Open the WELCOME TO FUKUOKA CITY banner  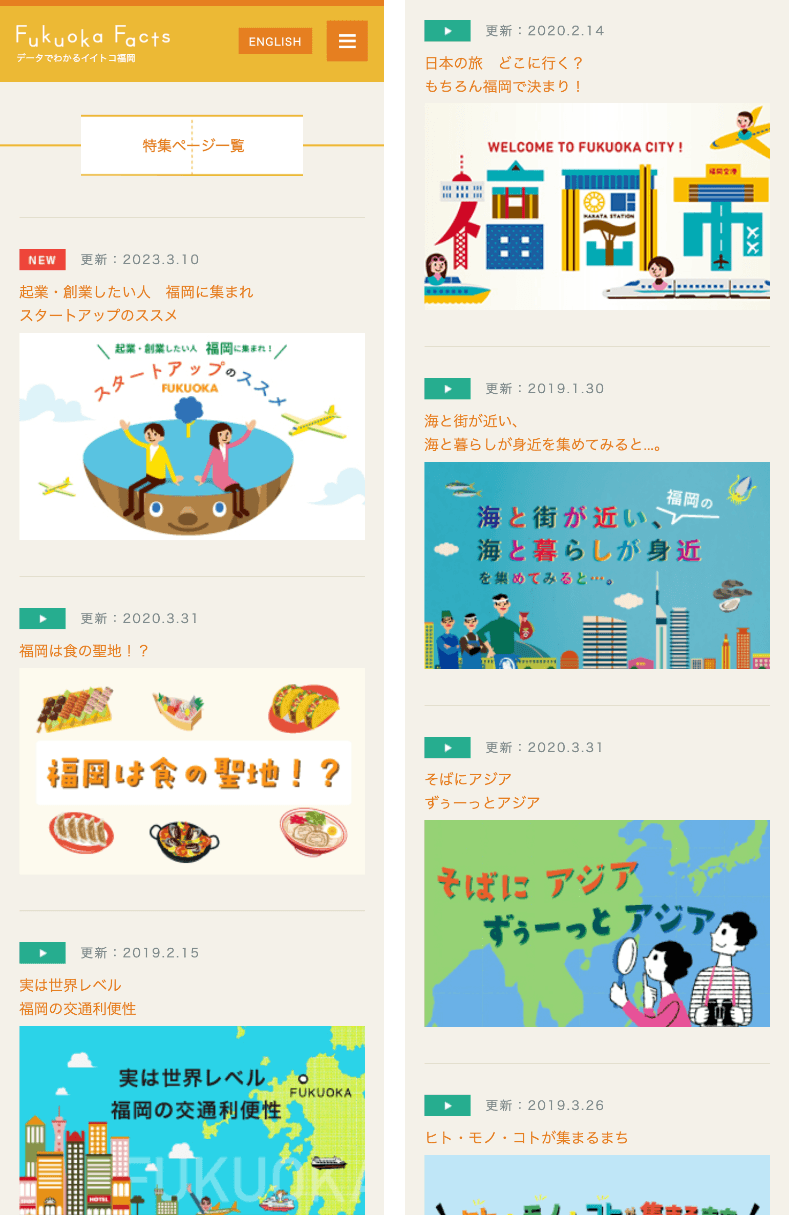pos(597,206)
